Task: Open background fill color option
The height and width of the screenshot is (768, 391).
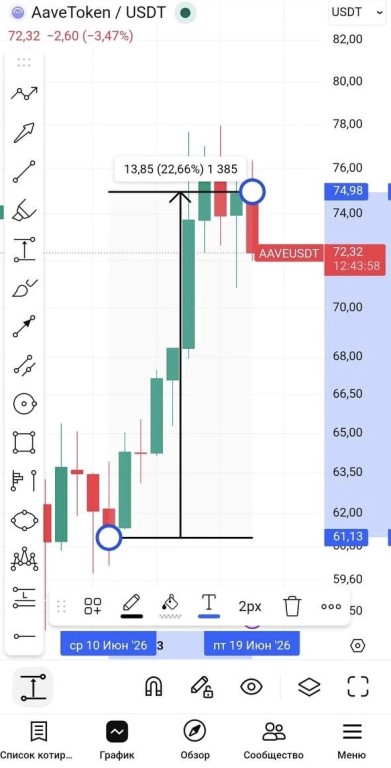Action: [x=171, y=606]
